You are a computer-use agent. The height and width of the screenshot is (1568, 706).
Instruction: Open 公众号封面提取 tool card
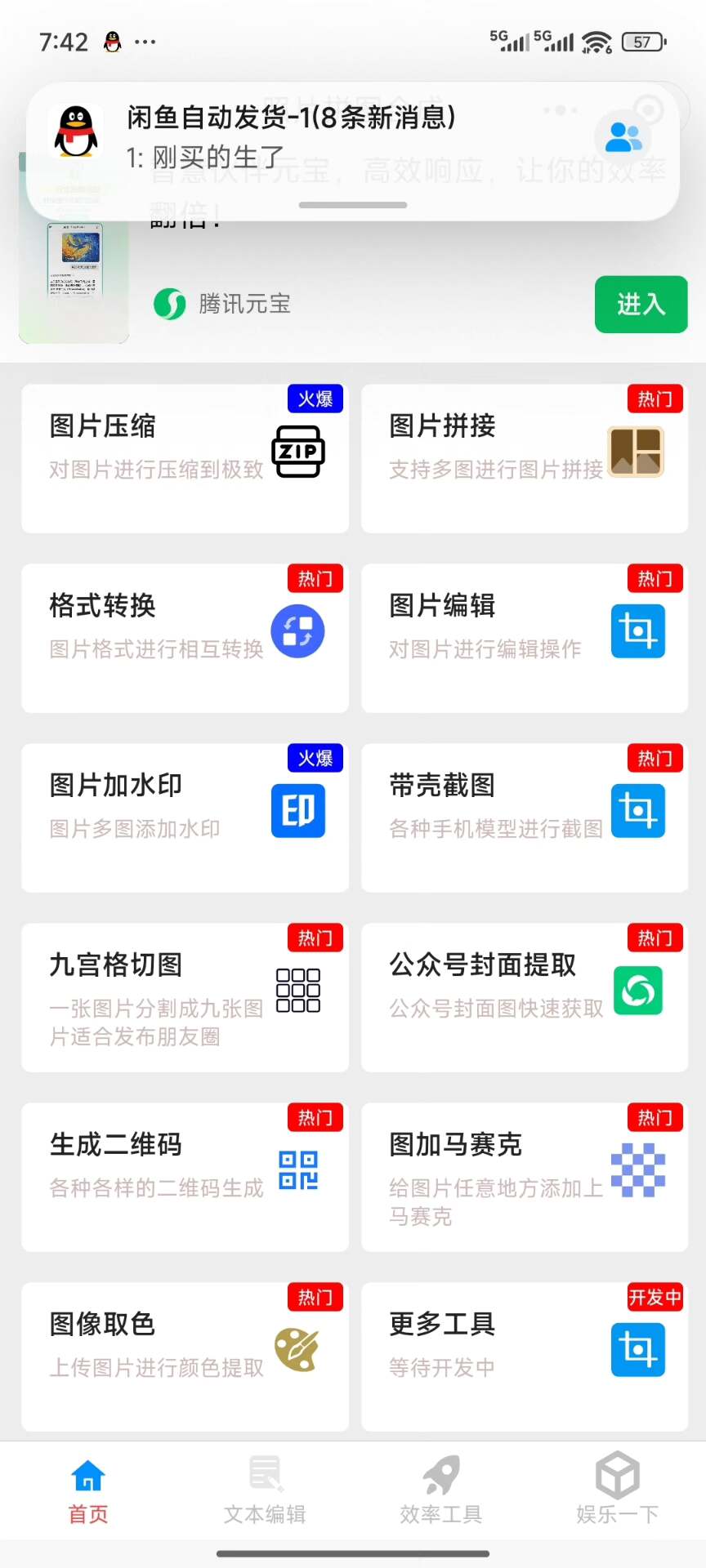click(x=525, y=997)
